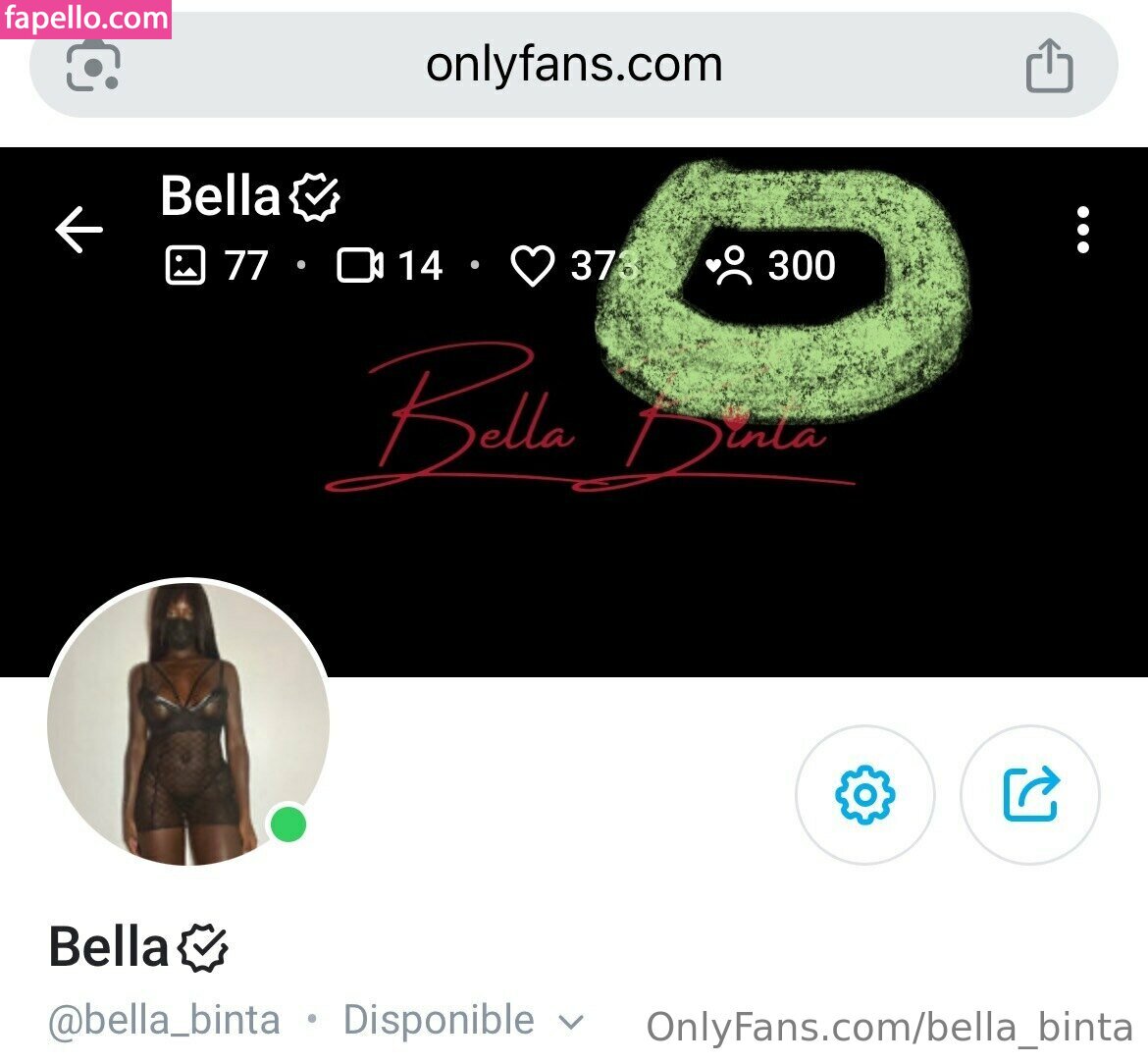The width and height of the screenshot is (1148, 1063).
Task: Share the profile using the blue arrow button
Action: coord(1030,794)
